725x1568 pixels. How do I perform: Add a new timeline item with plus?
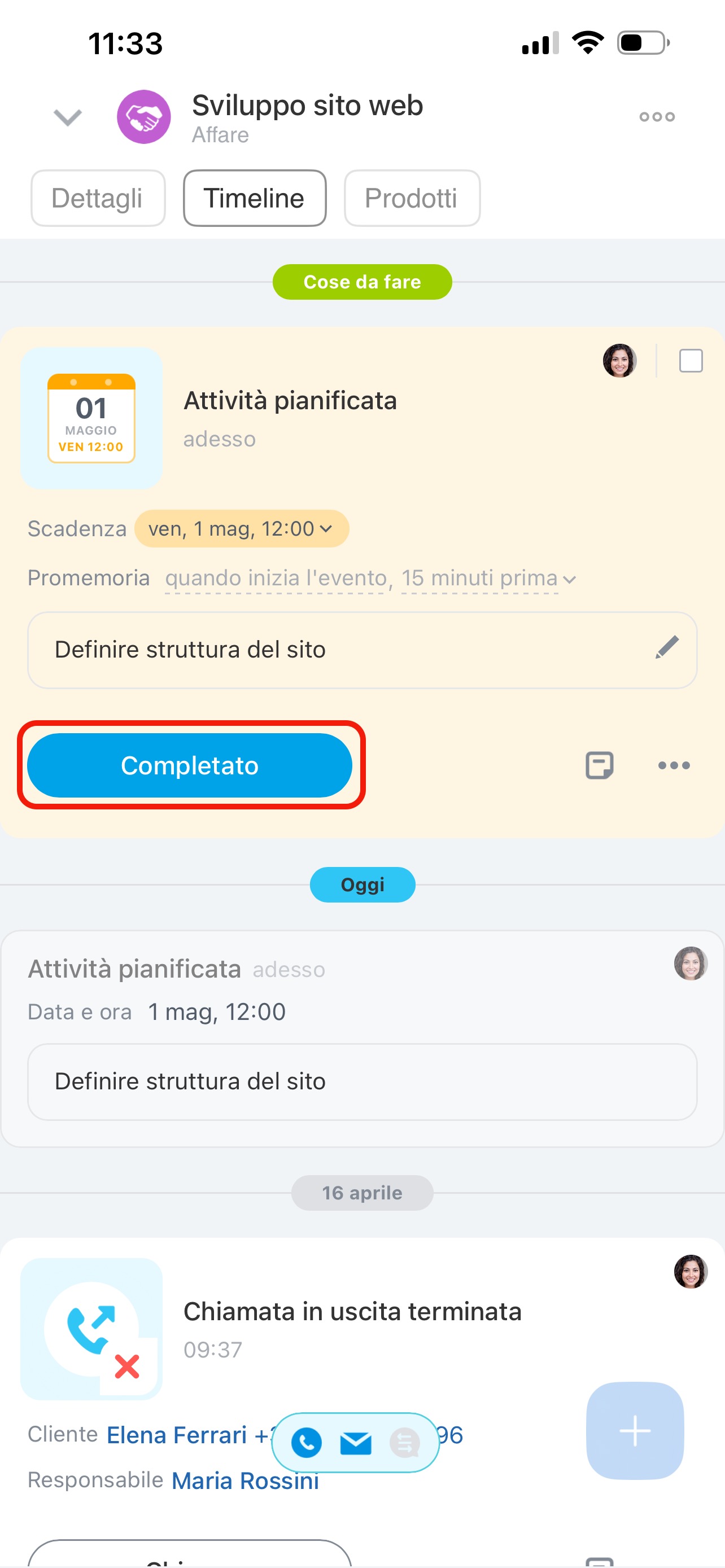pos(634,1430)
